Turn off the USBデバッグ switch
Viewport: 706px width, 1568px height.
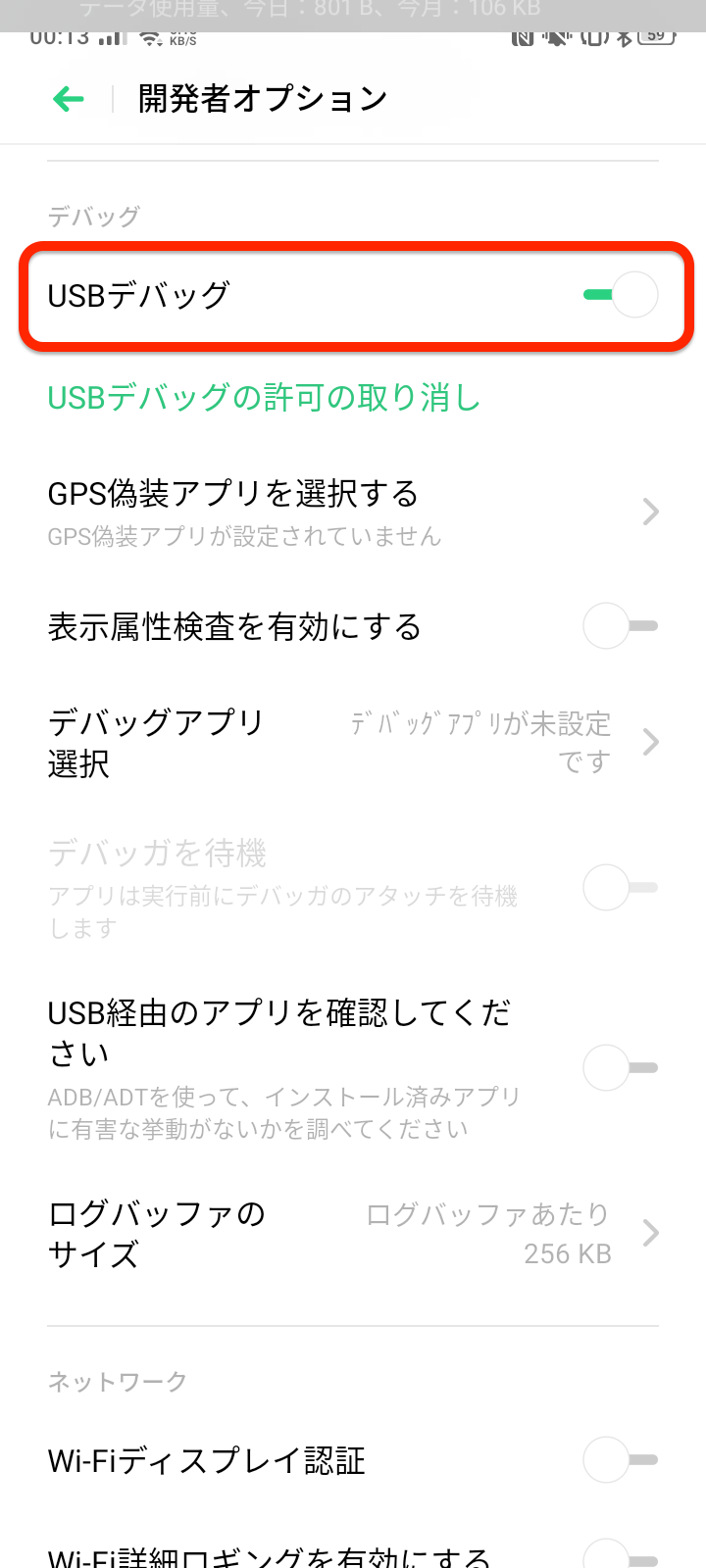pyautogui.click(x=621, y=295)
